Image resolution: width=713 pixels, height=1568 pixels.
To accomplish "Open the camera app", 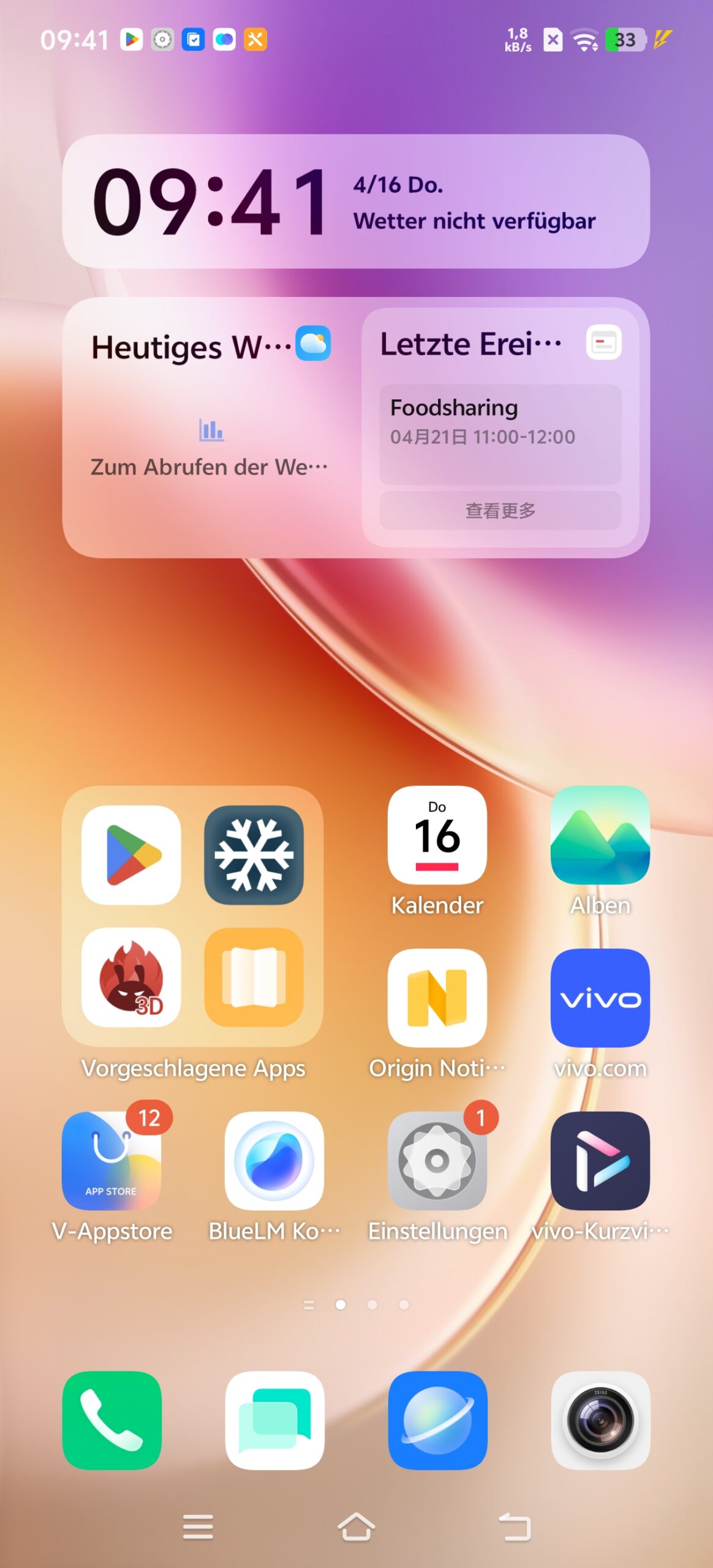I will [600, 1420].
